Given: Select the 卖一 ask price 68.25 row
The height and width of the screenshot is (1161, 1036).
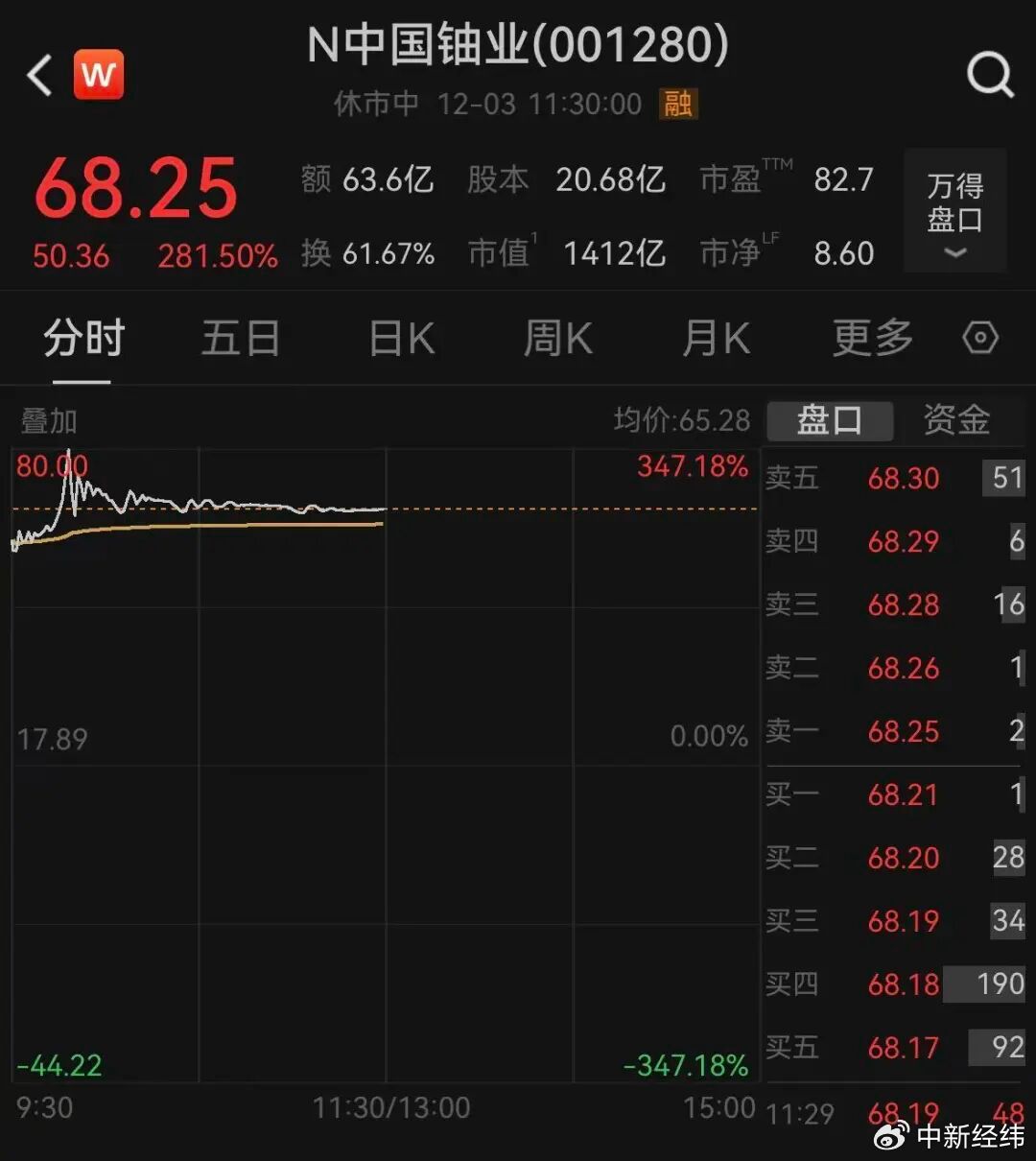Looking at the screenshot, I should tap(897, 731).
